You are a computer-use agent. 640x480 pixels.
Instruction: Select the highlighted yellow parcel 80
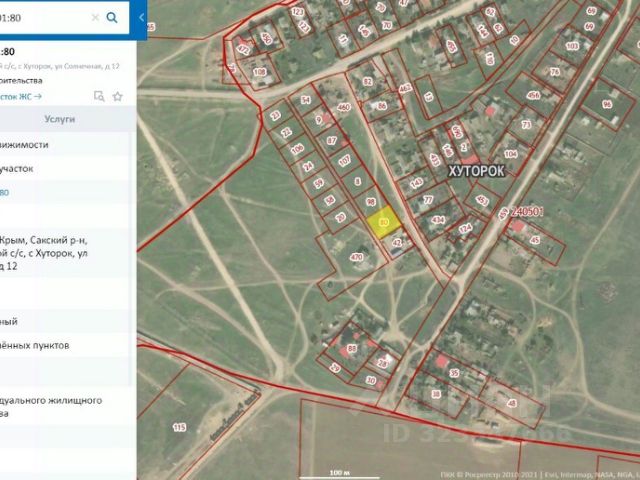click(x=384, y=222)
